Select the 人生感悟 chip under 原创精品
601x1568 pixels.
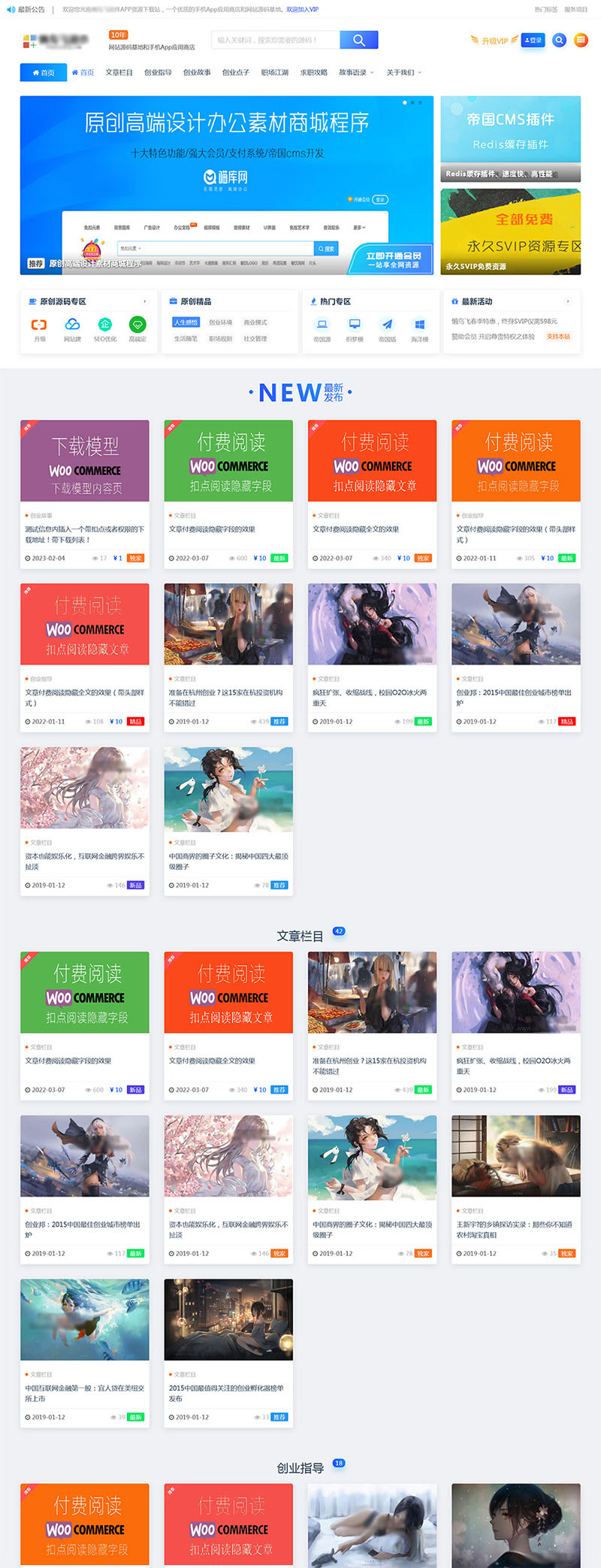(x=186, y=322)
